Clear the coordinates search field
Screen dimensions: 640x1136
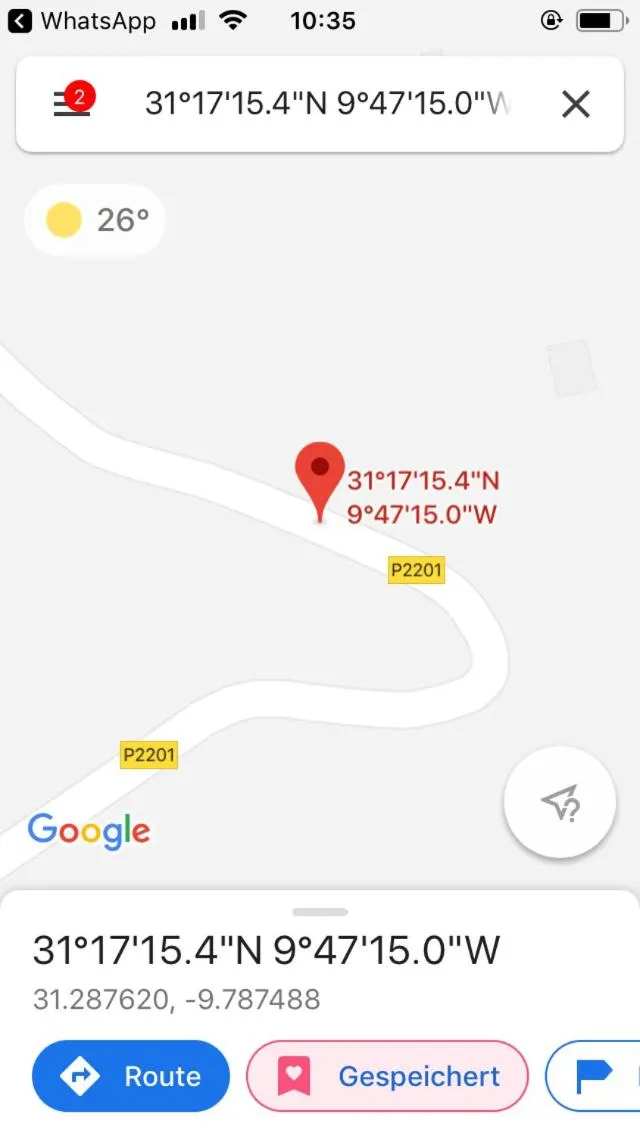[575, 104]
